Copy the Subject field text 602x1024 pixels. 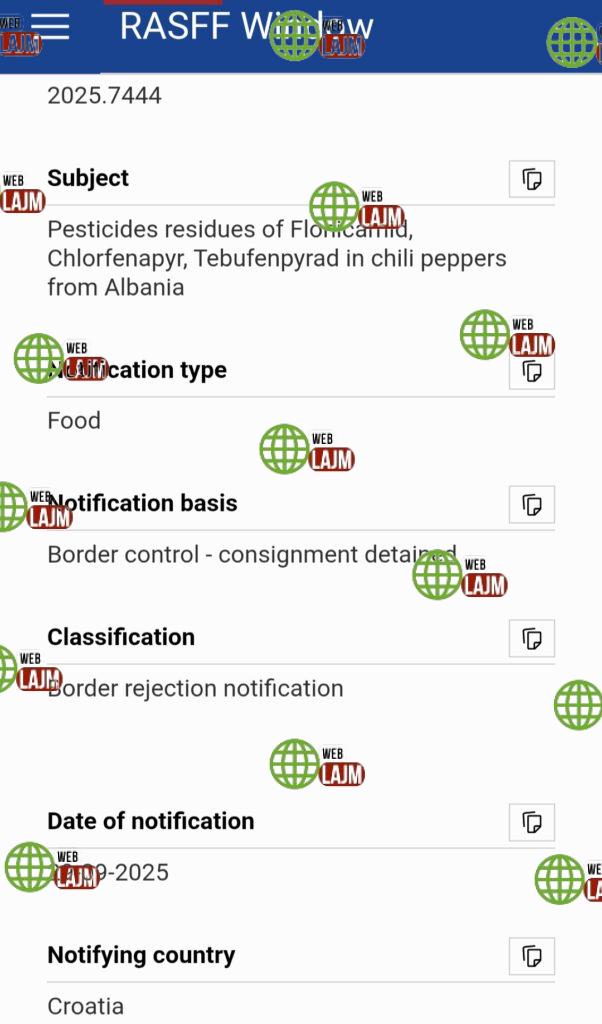pos(532,180)
